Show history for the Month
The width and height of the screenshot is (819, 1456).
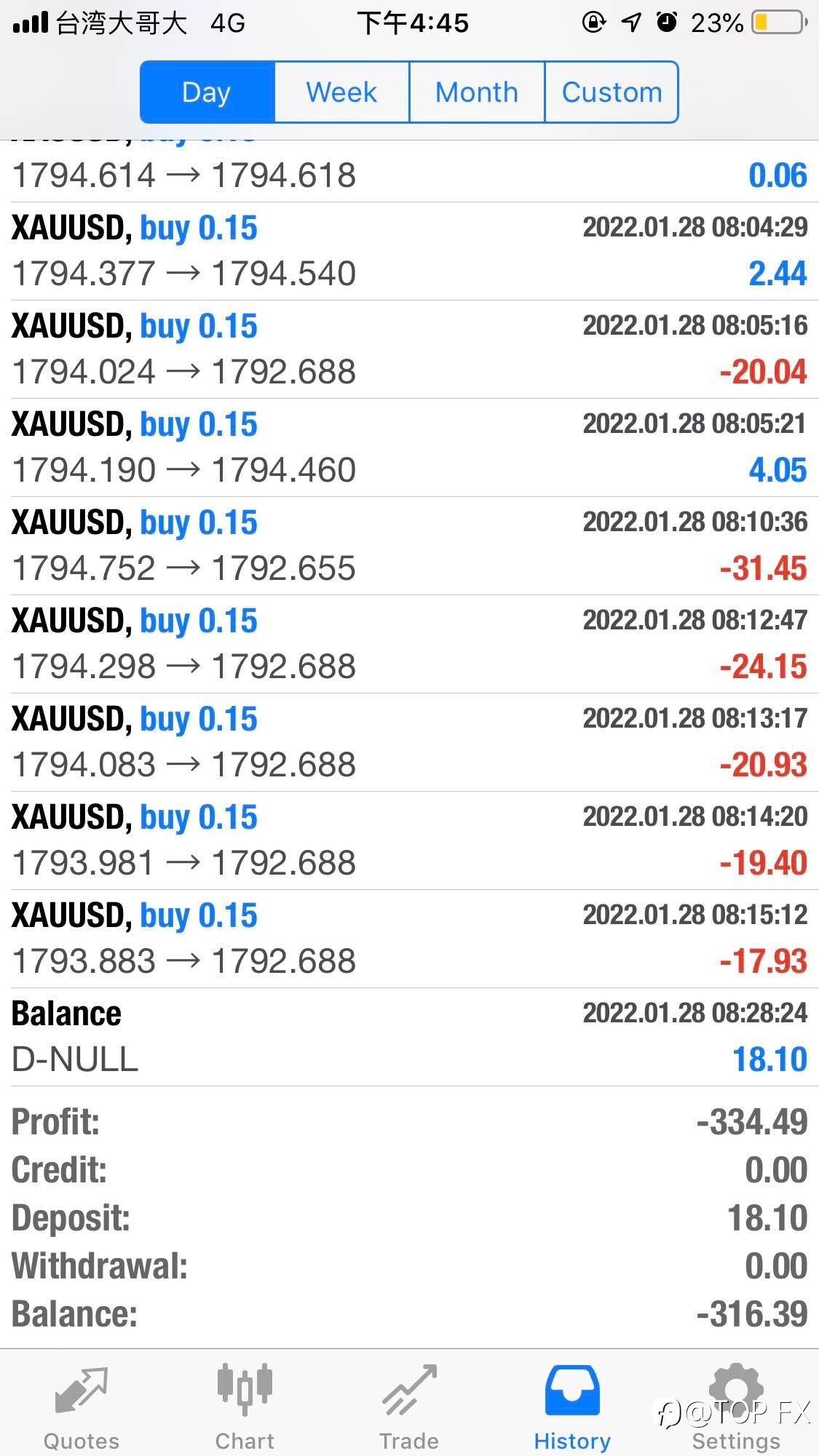point(477,92)
